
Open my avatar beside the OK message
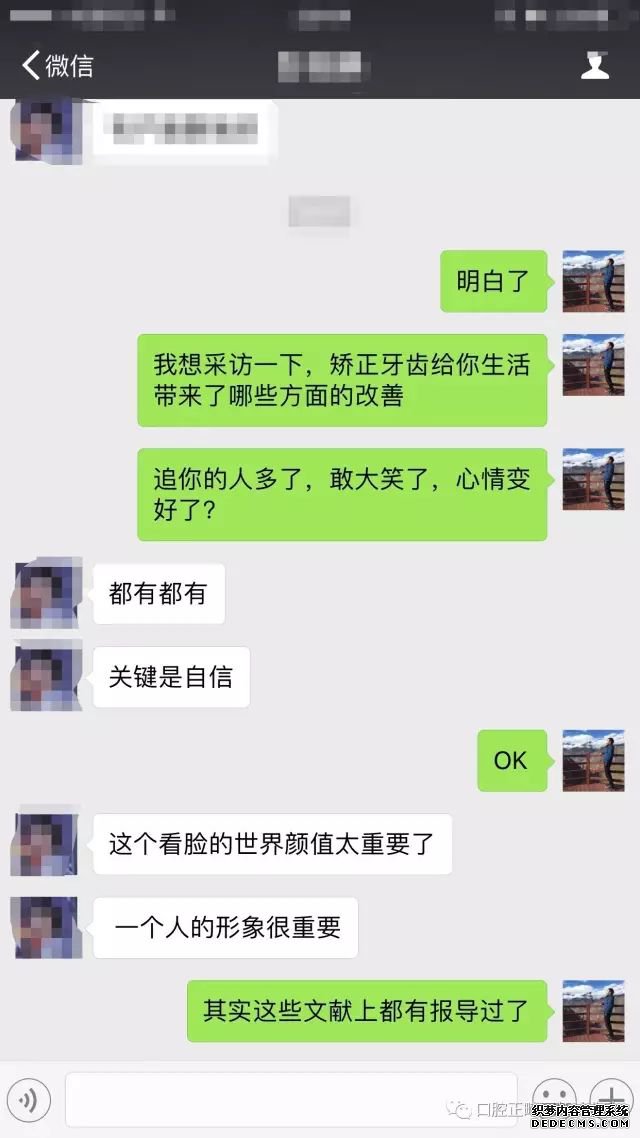(x=593, y=761)
